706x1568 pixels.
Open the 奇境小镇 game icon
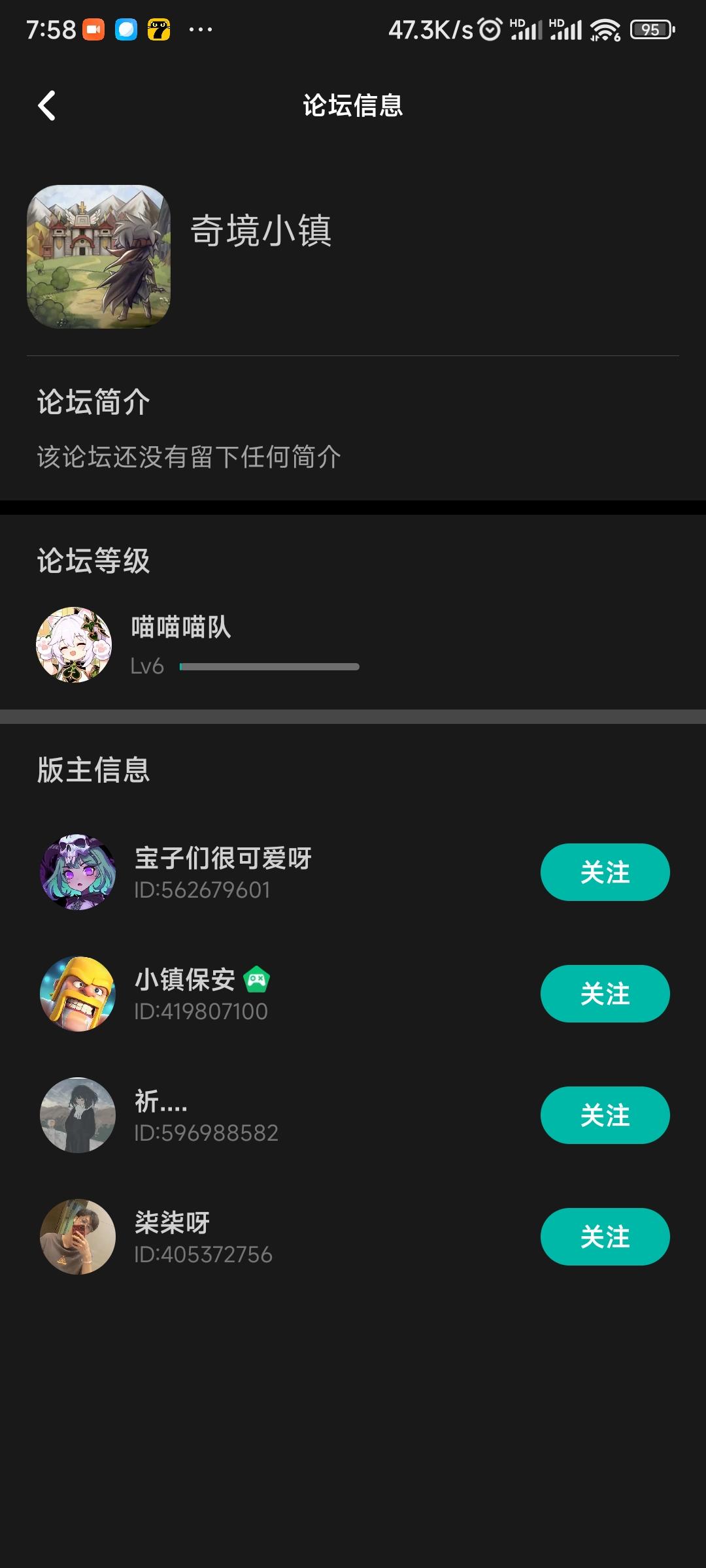99,257
